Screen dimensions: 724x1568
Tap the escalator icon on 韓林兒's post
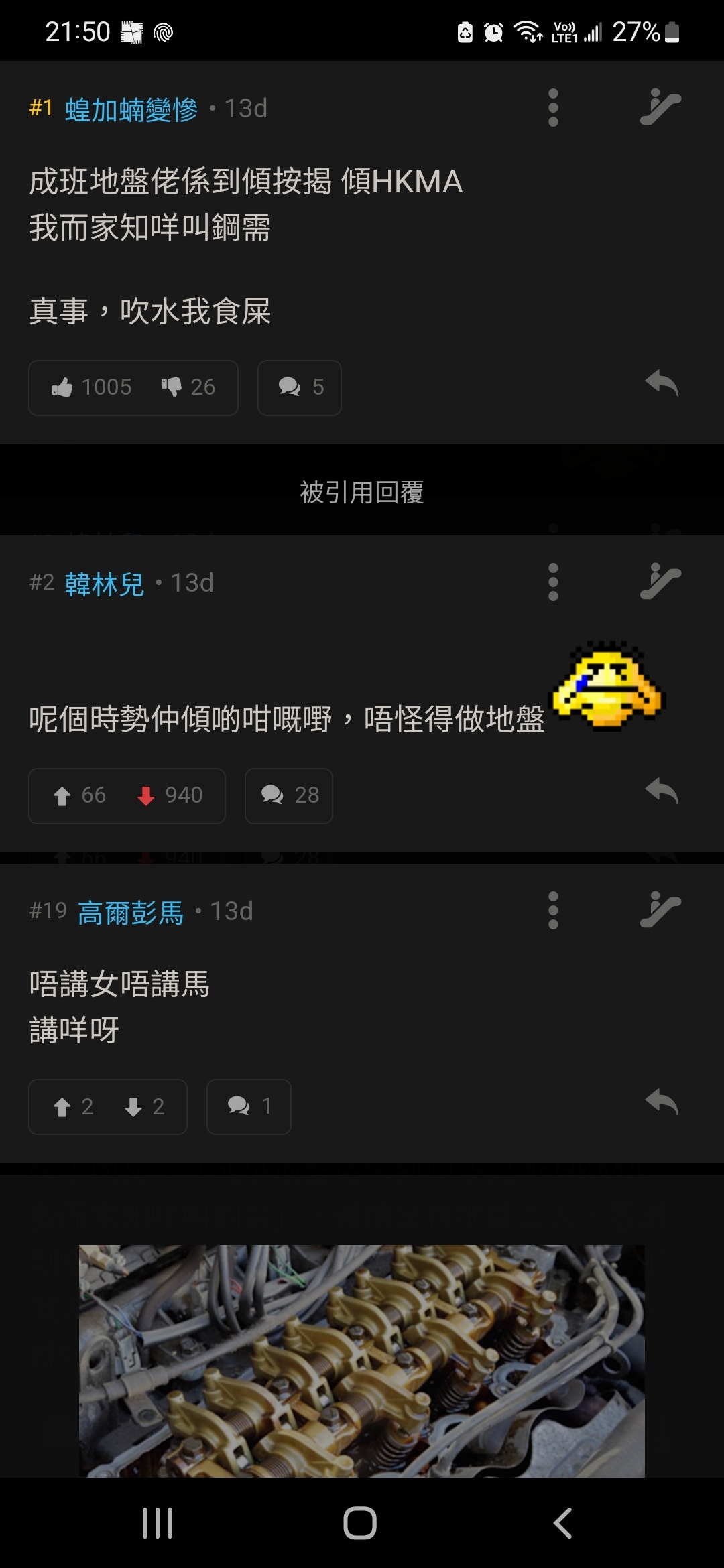point(660,582)
